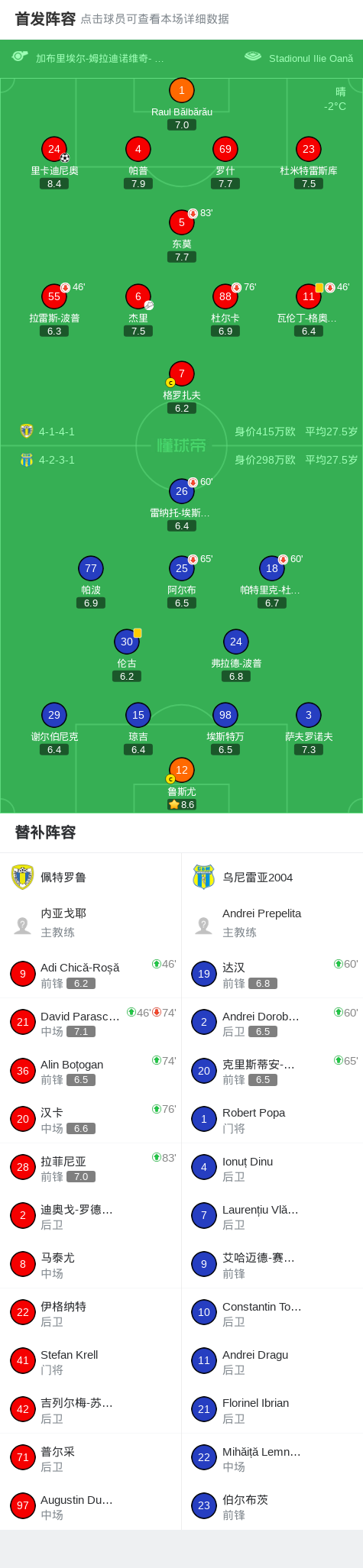View player 24 弗拉德-波普 details

(236, 655)
